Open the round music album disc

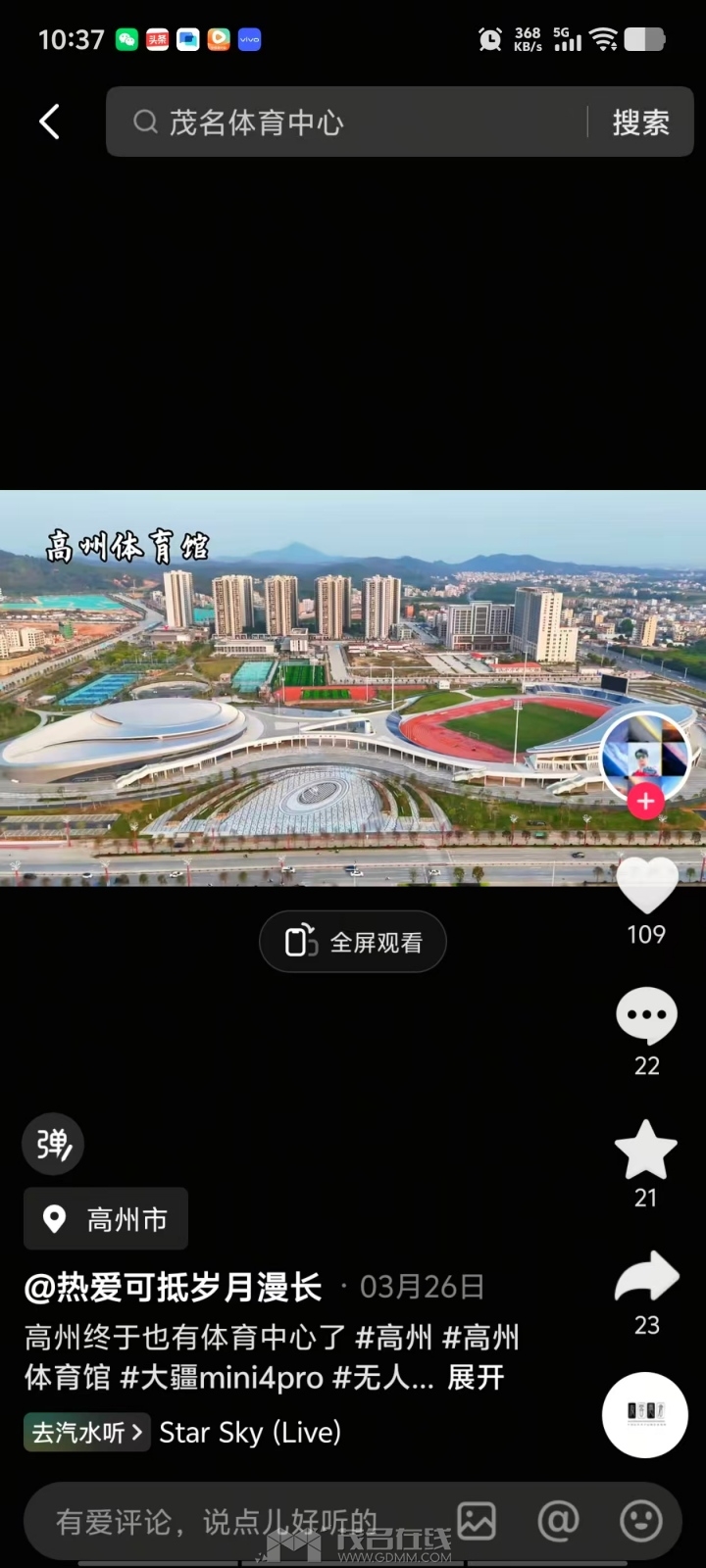click(644, 1415)
